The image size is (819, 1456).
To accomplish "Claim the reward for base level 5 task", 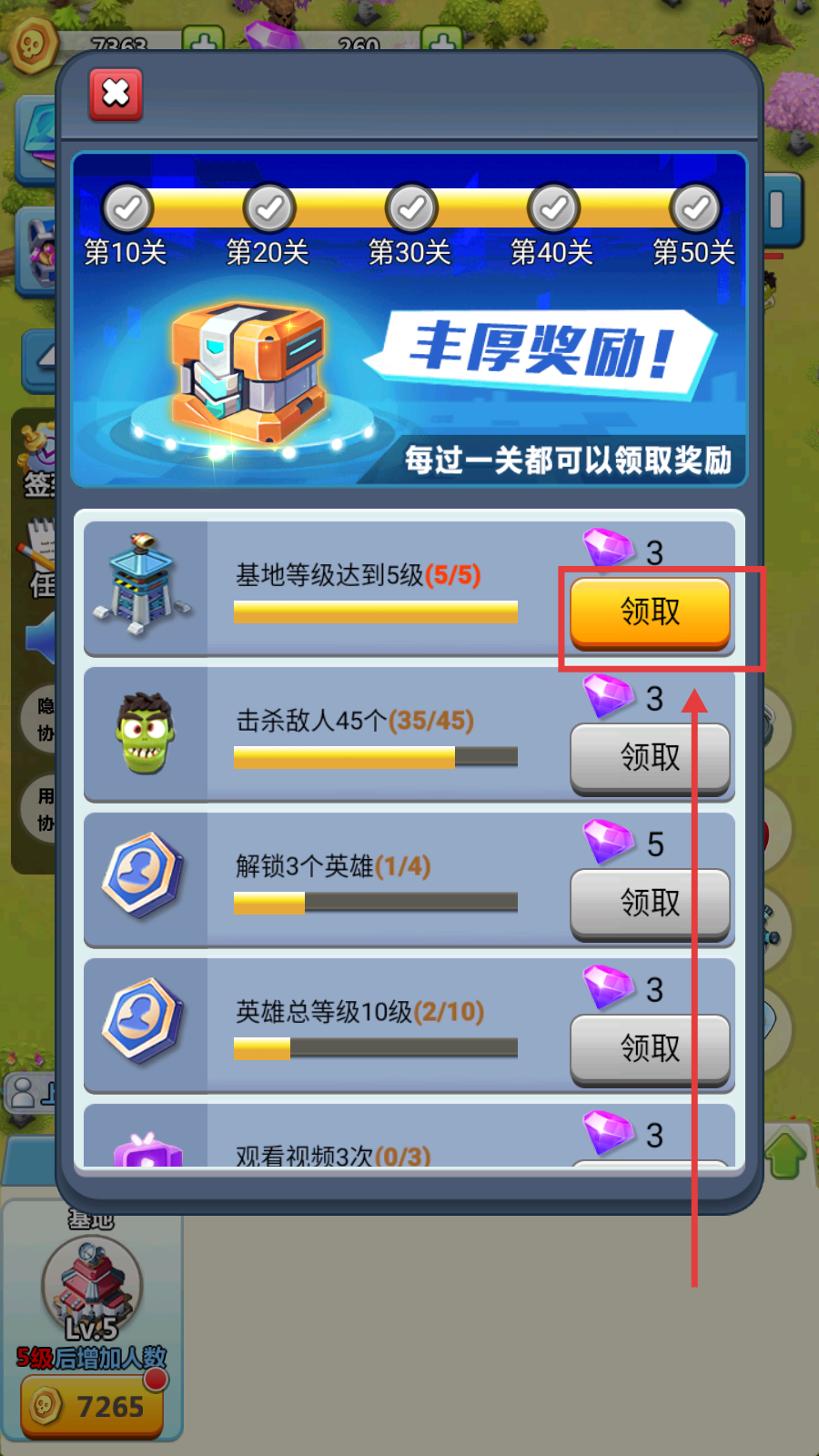I will point(650,612).
